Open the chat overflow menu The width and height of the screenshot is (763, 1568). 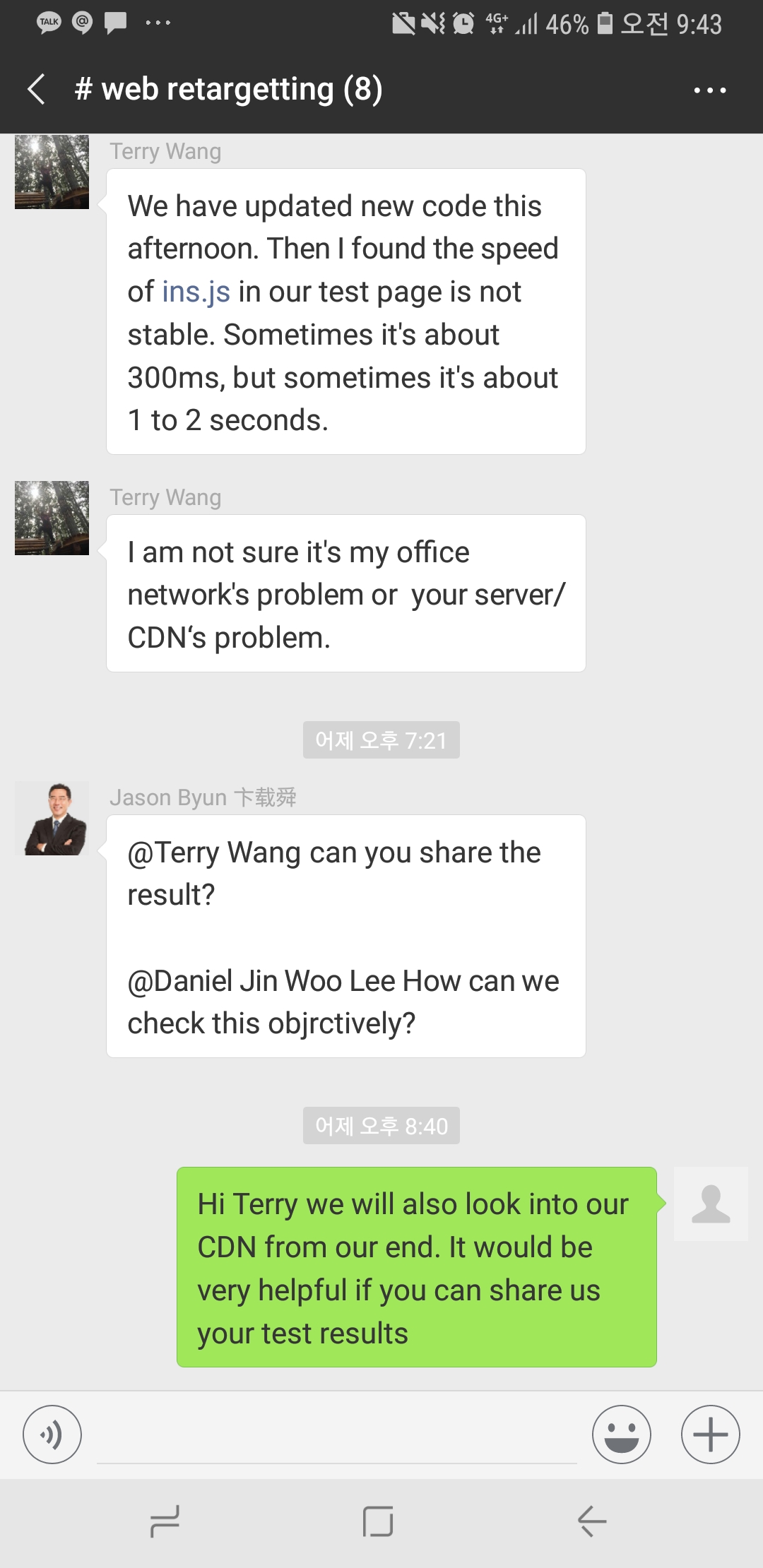[709, 90]
